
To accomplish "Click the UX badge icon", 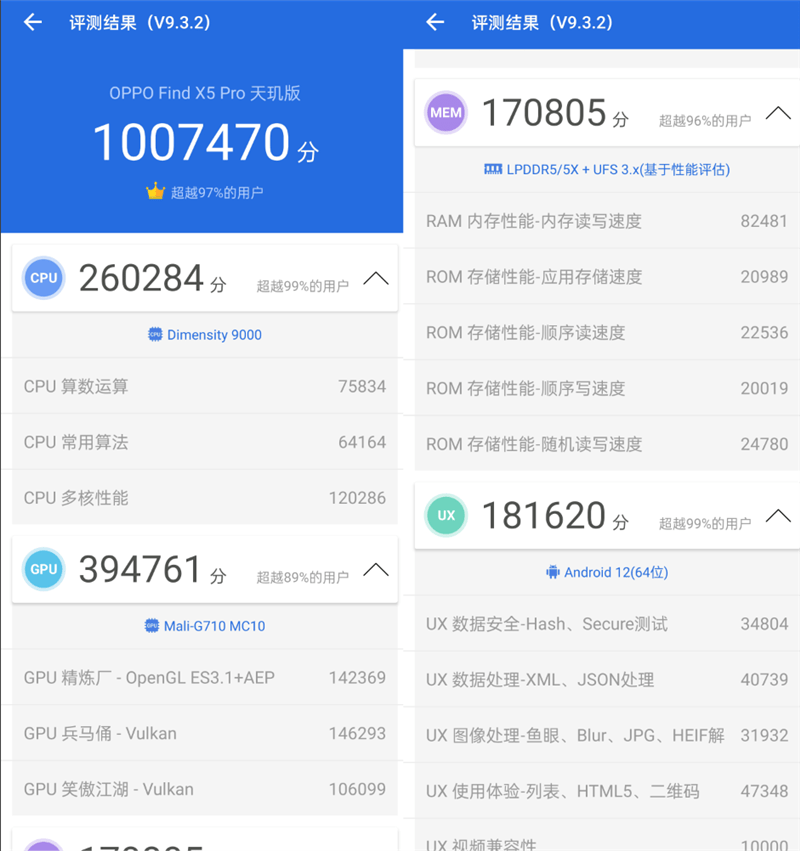I will click(446, 515).
